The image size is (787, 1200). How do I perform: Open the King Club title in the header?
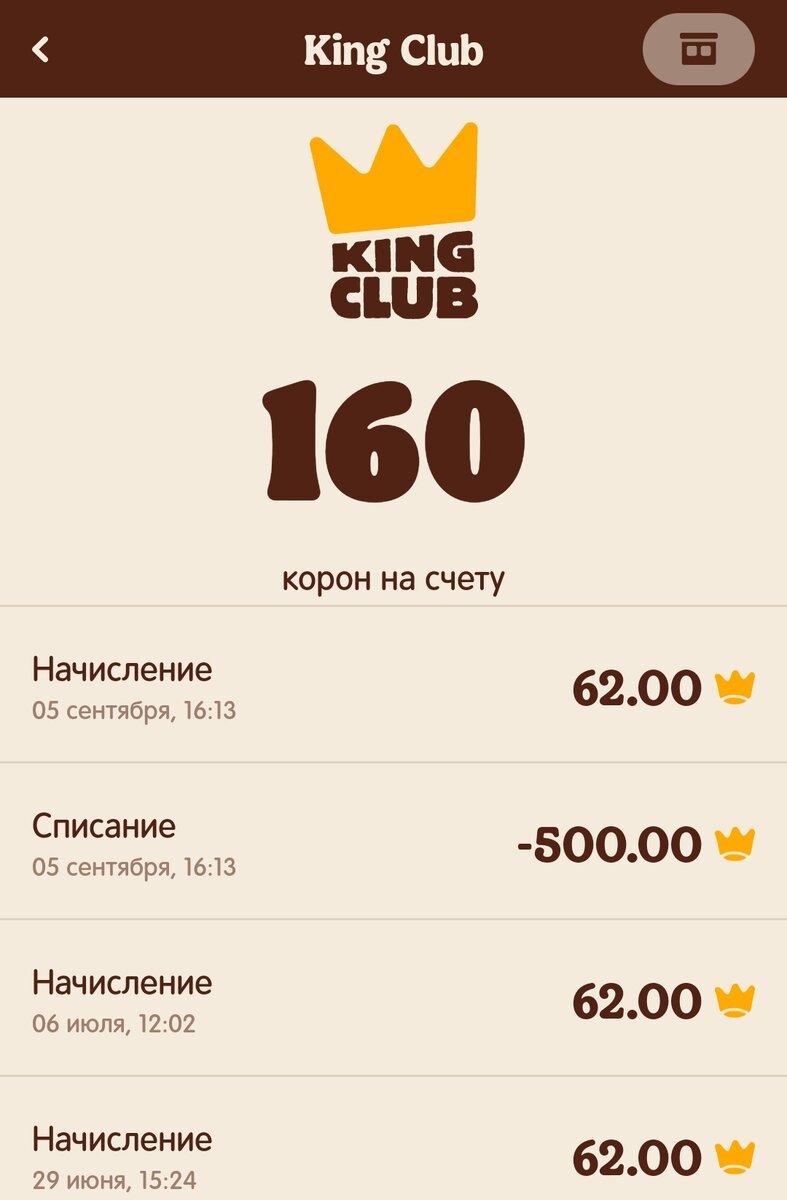coord(393,50)
